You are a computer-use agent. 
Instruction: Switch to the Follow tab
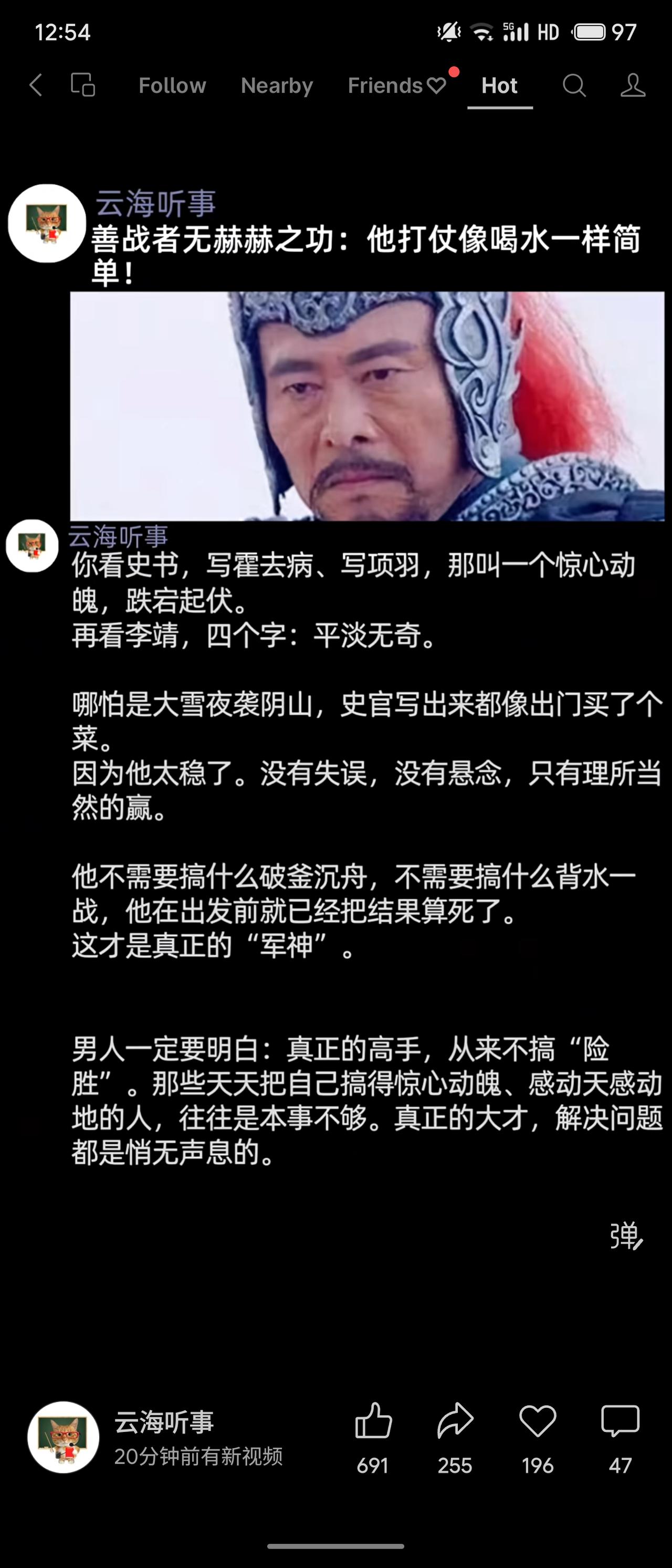coord(172,86)
